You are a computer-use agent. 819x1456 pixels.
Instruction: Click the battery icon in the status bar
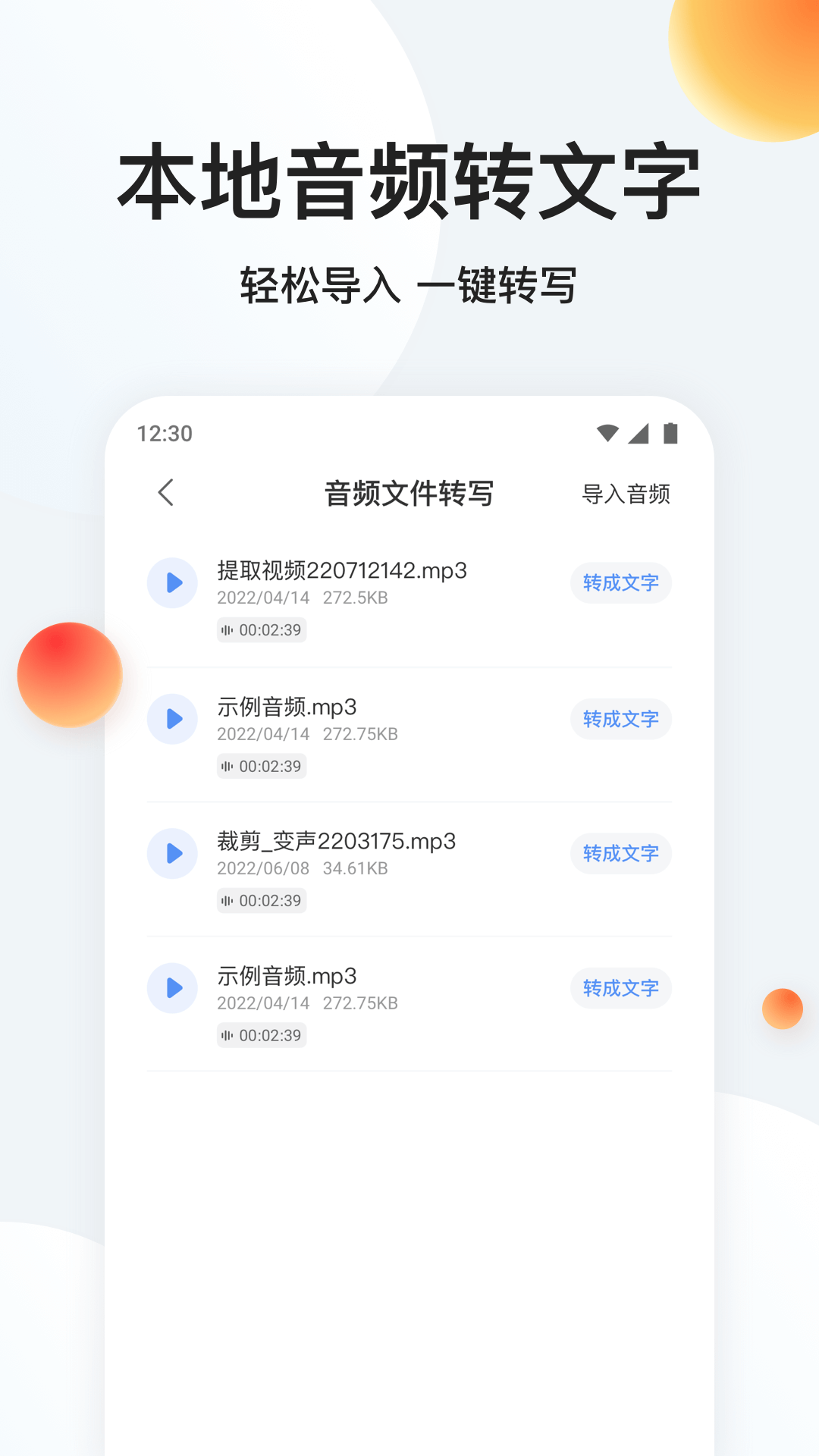coord(672,432)
